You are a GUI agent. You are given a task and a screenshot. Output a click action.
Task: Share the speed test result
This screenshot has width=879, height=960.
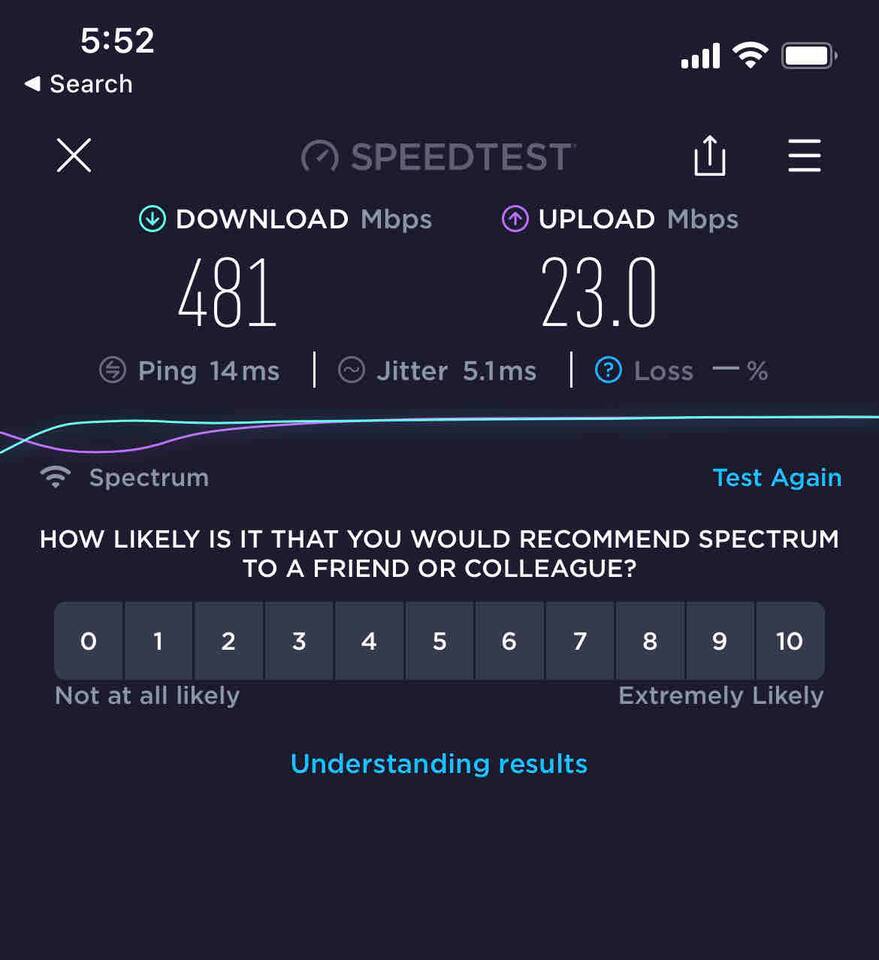click(709, 156)
